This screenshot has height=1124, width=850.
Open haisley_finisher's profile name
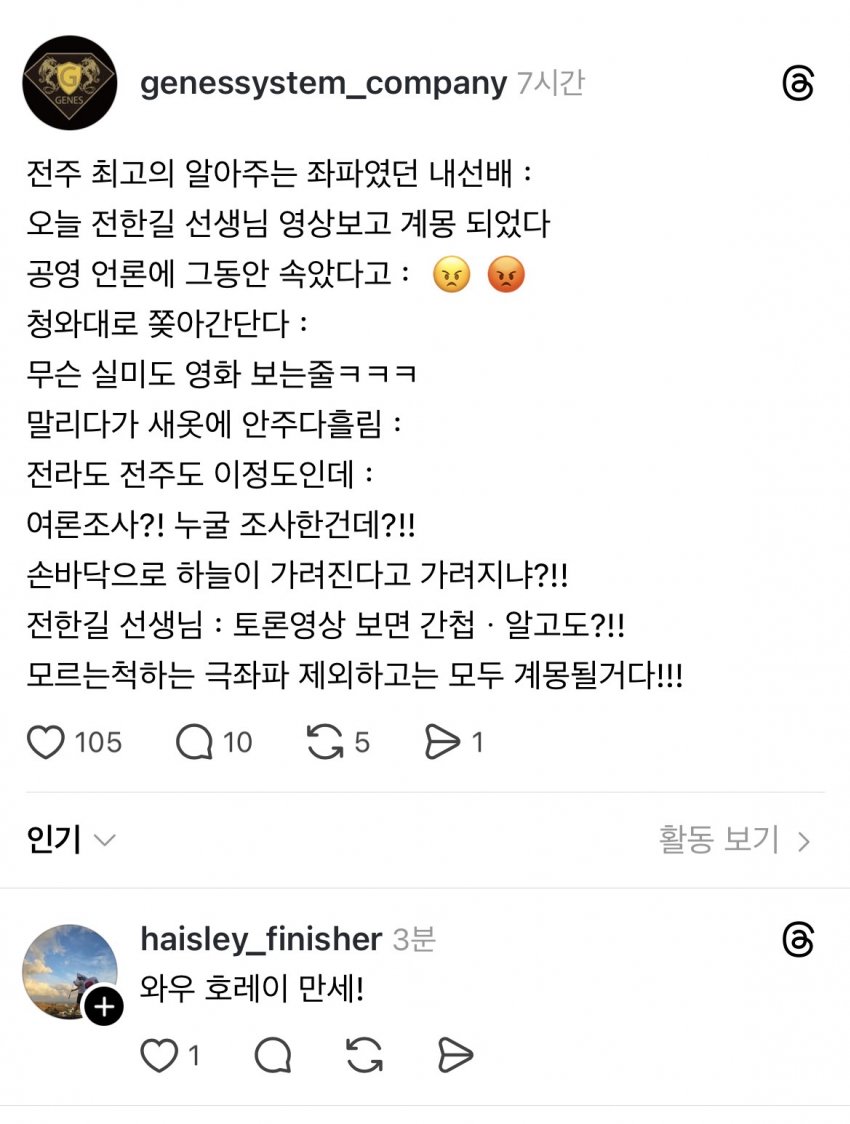tap(261, 939)
